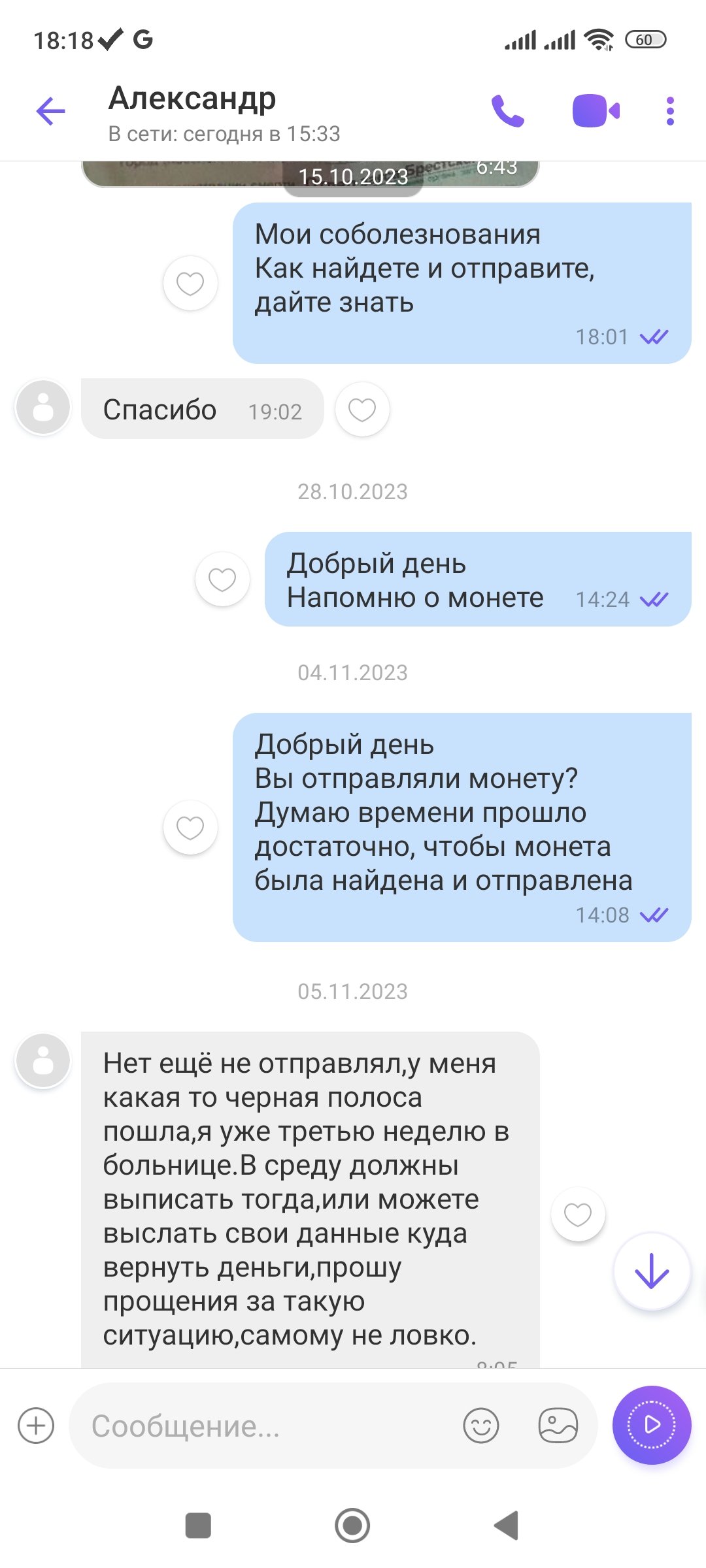
Task: Open the plus attachment menu
Action: pos(36,1426)
